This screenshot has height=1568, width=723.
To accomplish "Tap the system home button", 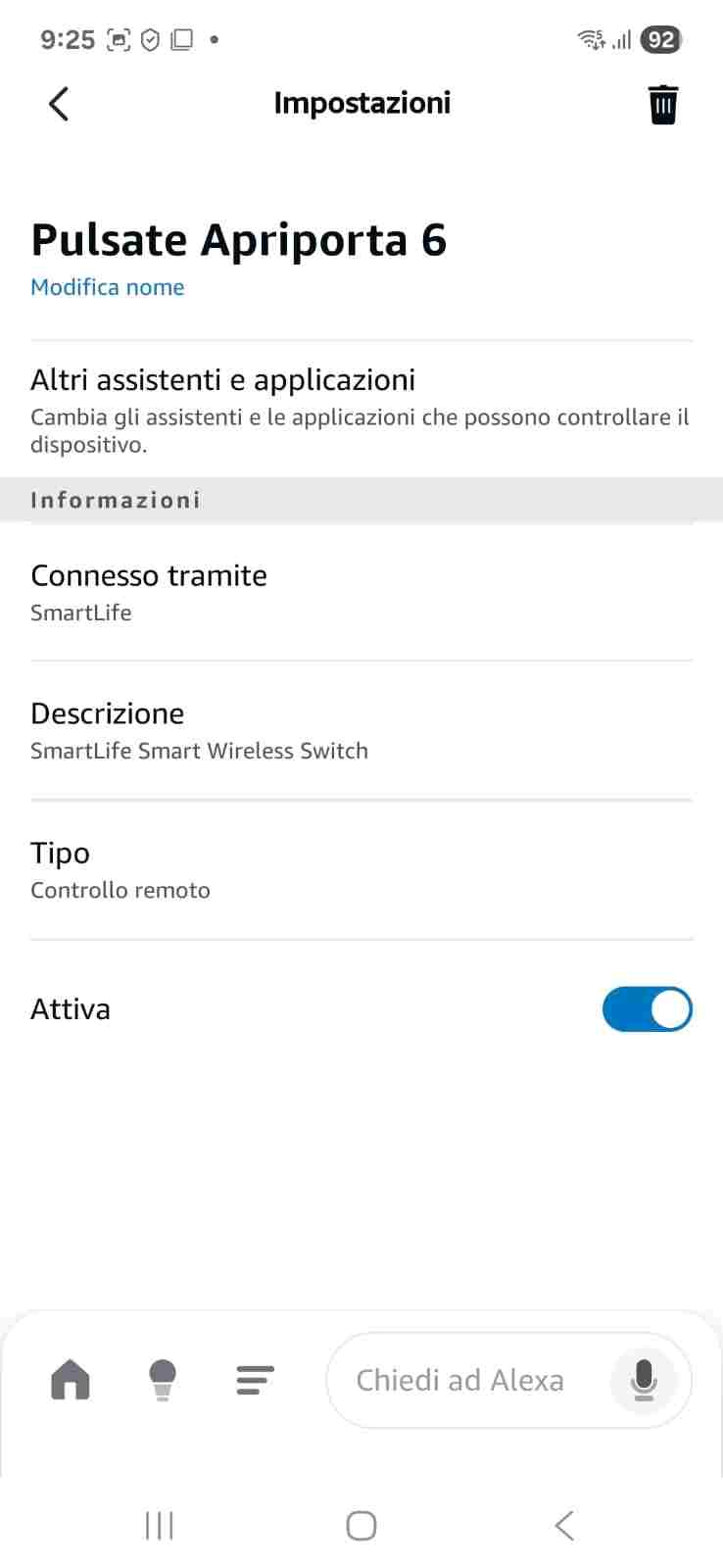I will 361,1525.
